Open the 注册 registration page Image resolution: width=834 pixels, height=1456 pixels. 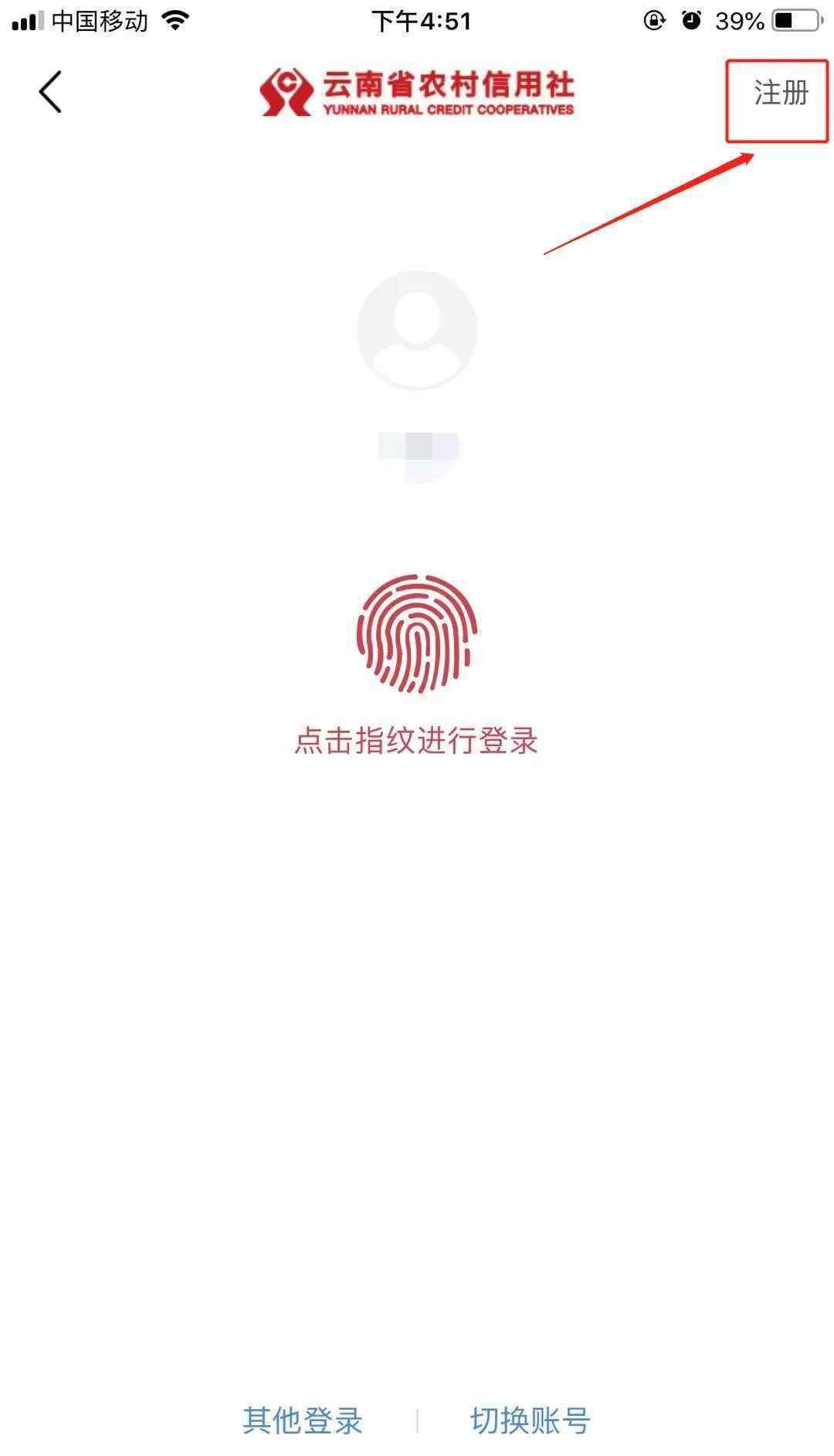781,93
